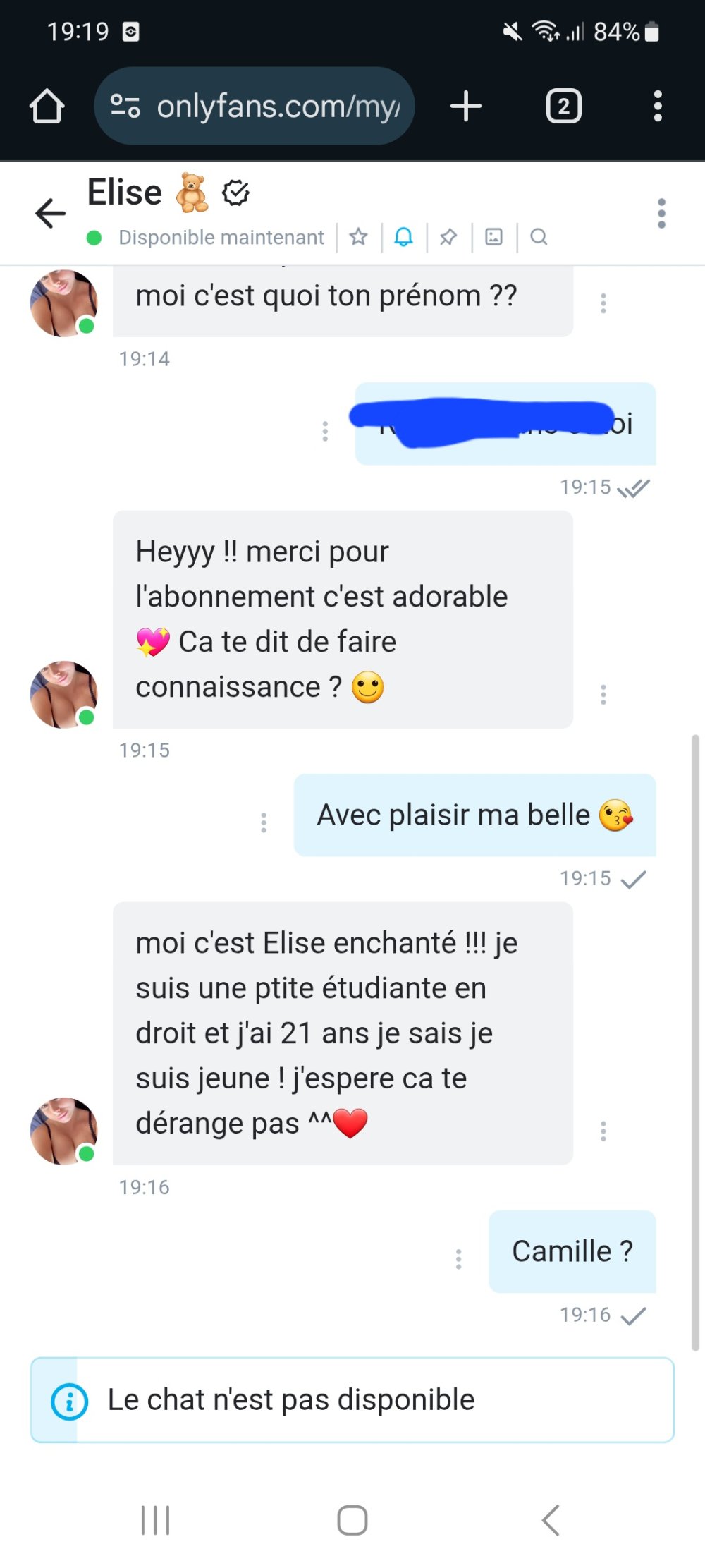Open recent apps from the navigation bar
Image resolution: width=705 pixels, height=1568 pixels.
[155, 1520]
